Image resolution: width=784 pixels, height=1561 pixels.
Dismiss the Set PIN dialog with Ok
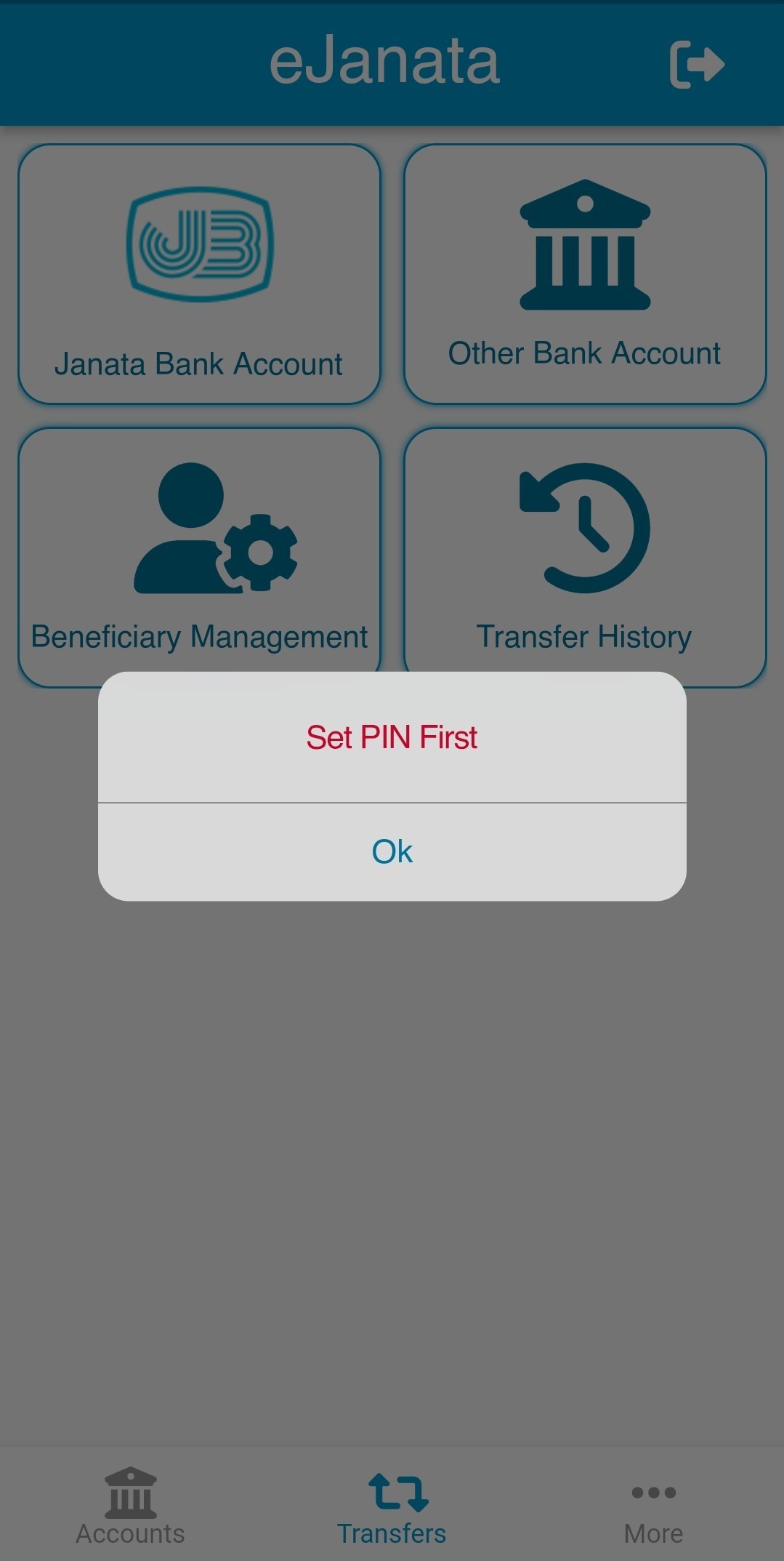coord(392,851)
